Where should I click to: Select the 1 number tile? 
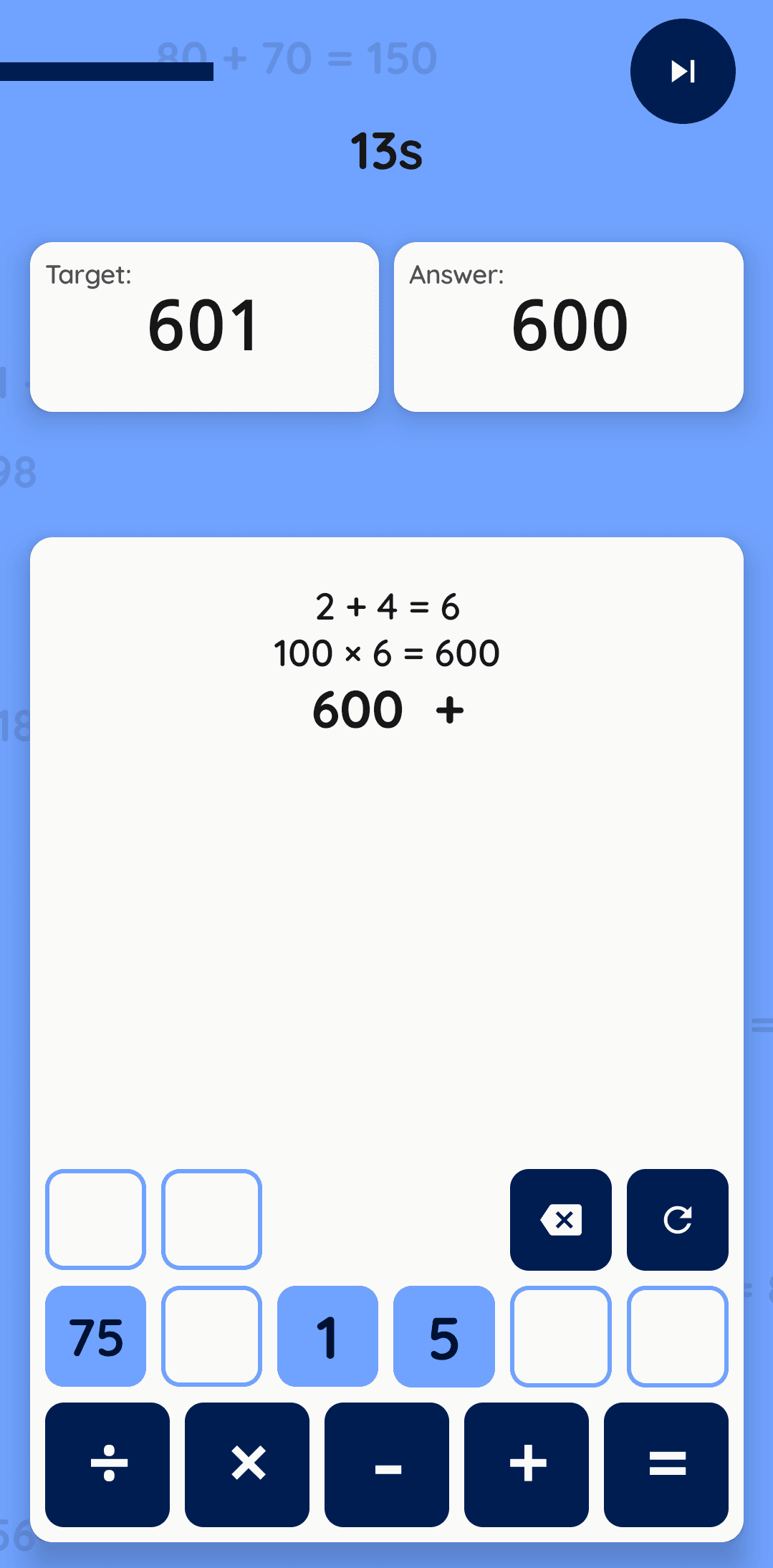point(327,1337)
